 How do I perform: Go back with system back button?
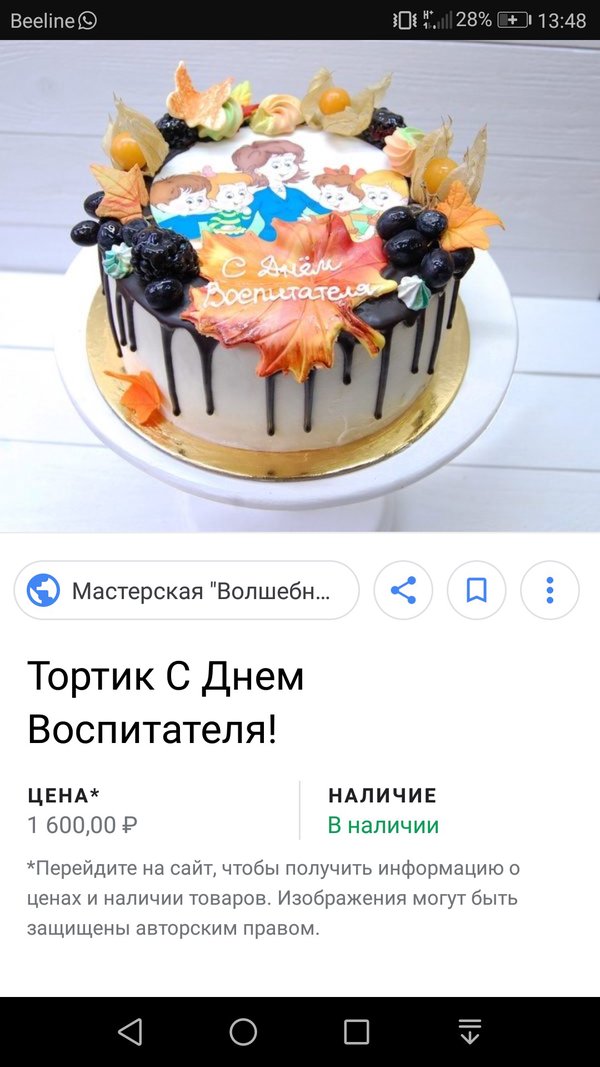pyautogui.click(x=130, y=1032)
